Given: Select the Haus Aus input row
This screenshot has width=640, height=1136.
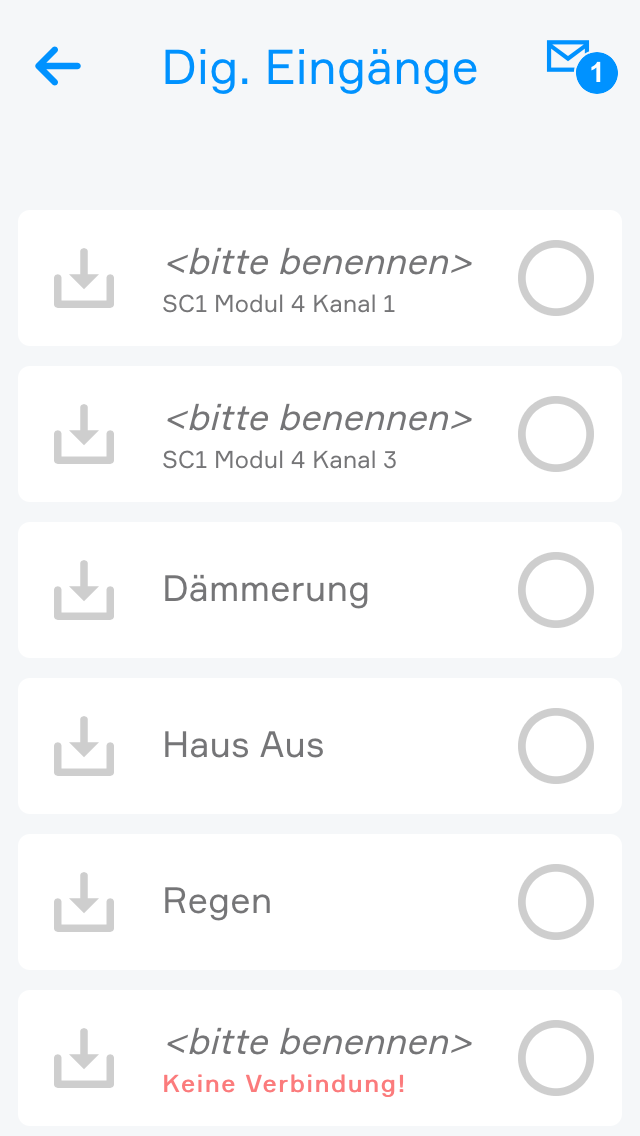Looking at the screenshot, I should point(318,746).
